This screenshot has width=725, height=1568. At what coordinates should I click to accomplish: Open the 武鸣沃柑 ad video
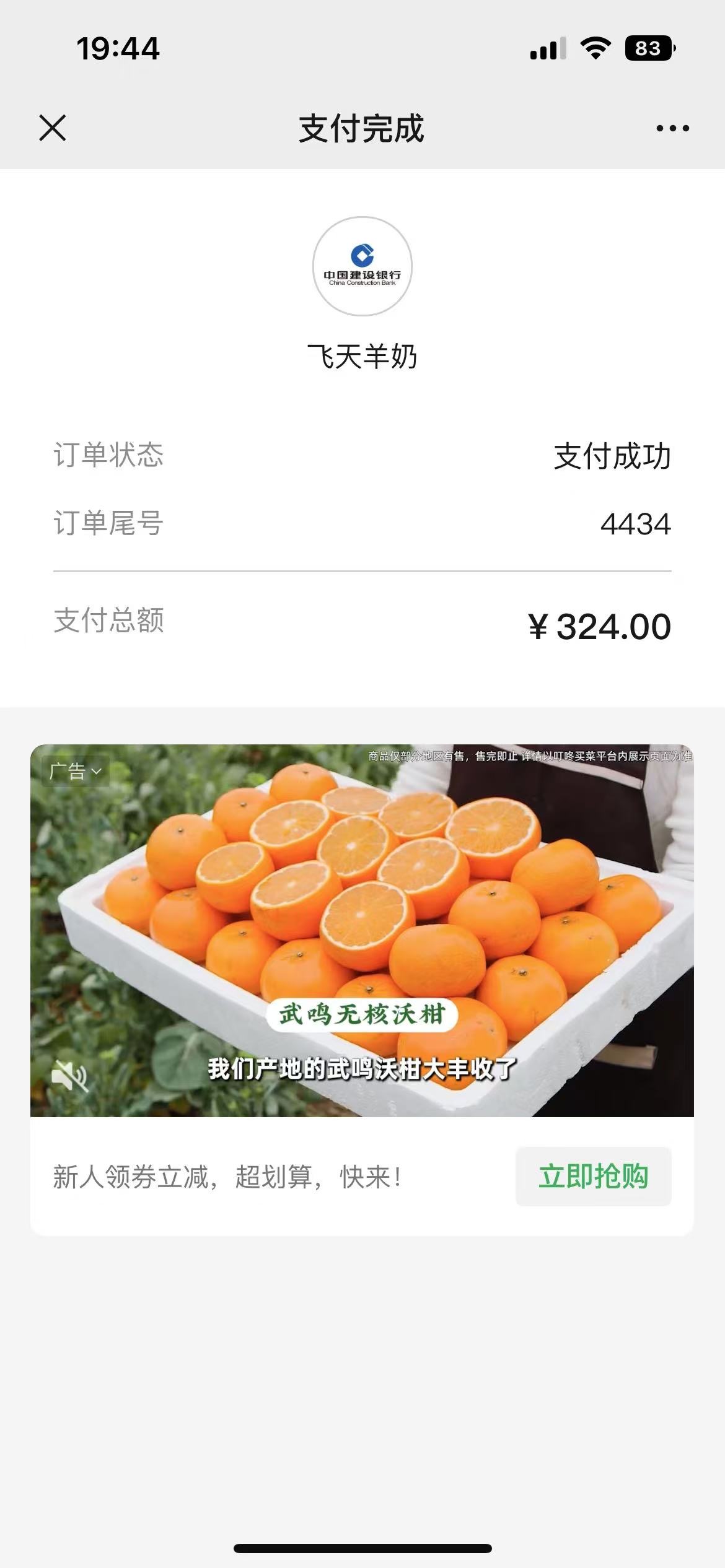[362, 930]
